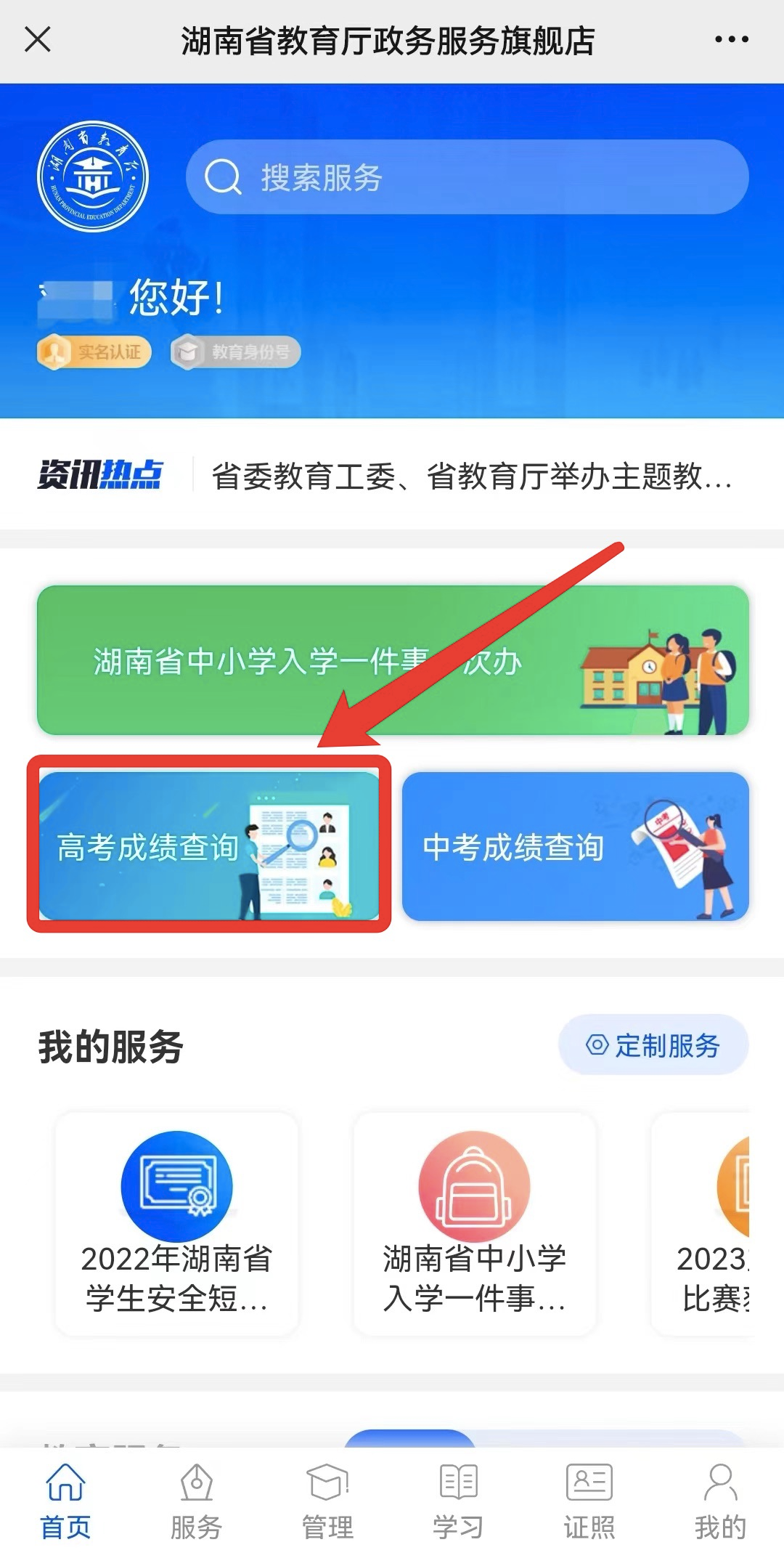Open the 2023 比赛 service card
This screenshot has width=784, height=1566.
point(708,1224)
